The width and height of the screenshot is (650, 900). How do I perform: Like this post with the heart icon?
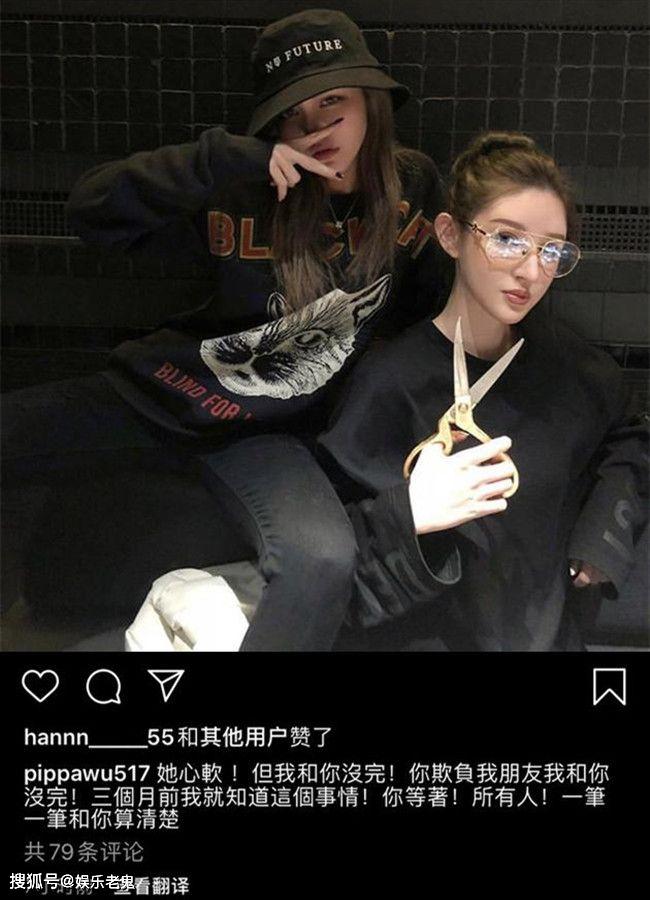[40, 686]
